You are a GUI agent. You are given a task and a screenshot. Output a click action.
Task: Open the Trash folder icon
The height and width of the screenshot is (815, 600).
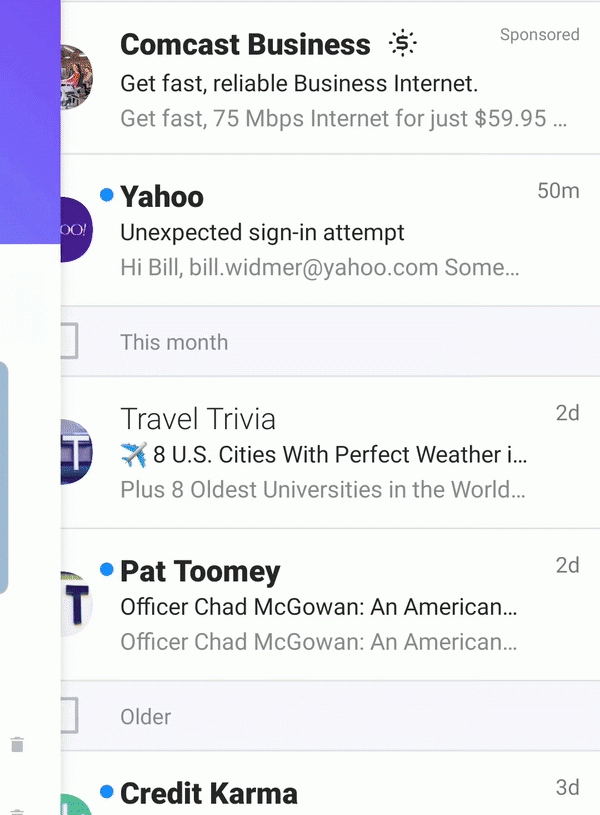(17, 745)
